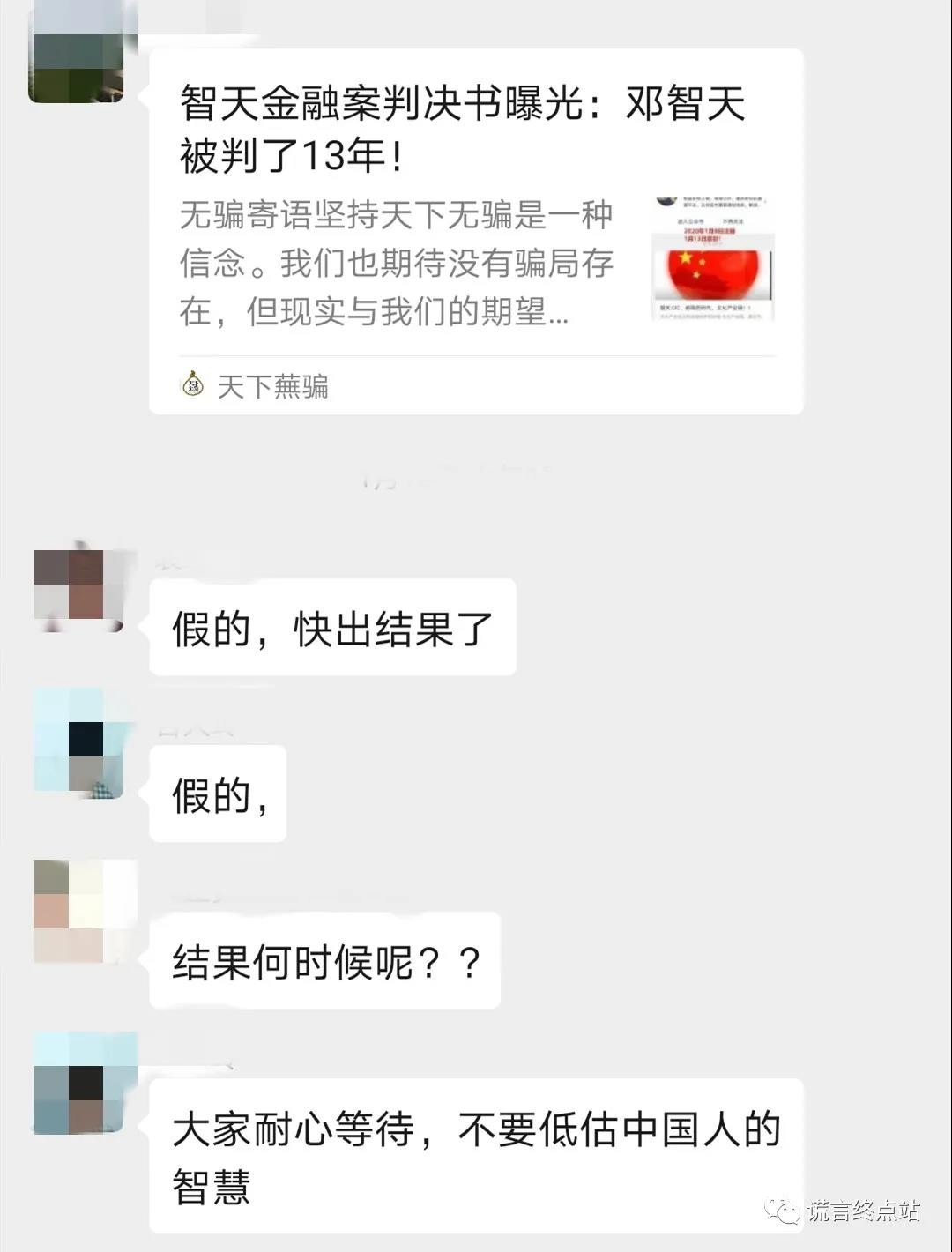
Task: Open profile of sender of '大家耐心等待' message
Action: [78, 1084]
